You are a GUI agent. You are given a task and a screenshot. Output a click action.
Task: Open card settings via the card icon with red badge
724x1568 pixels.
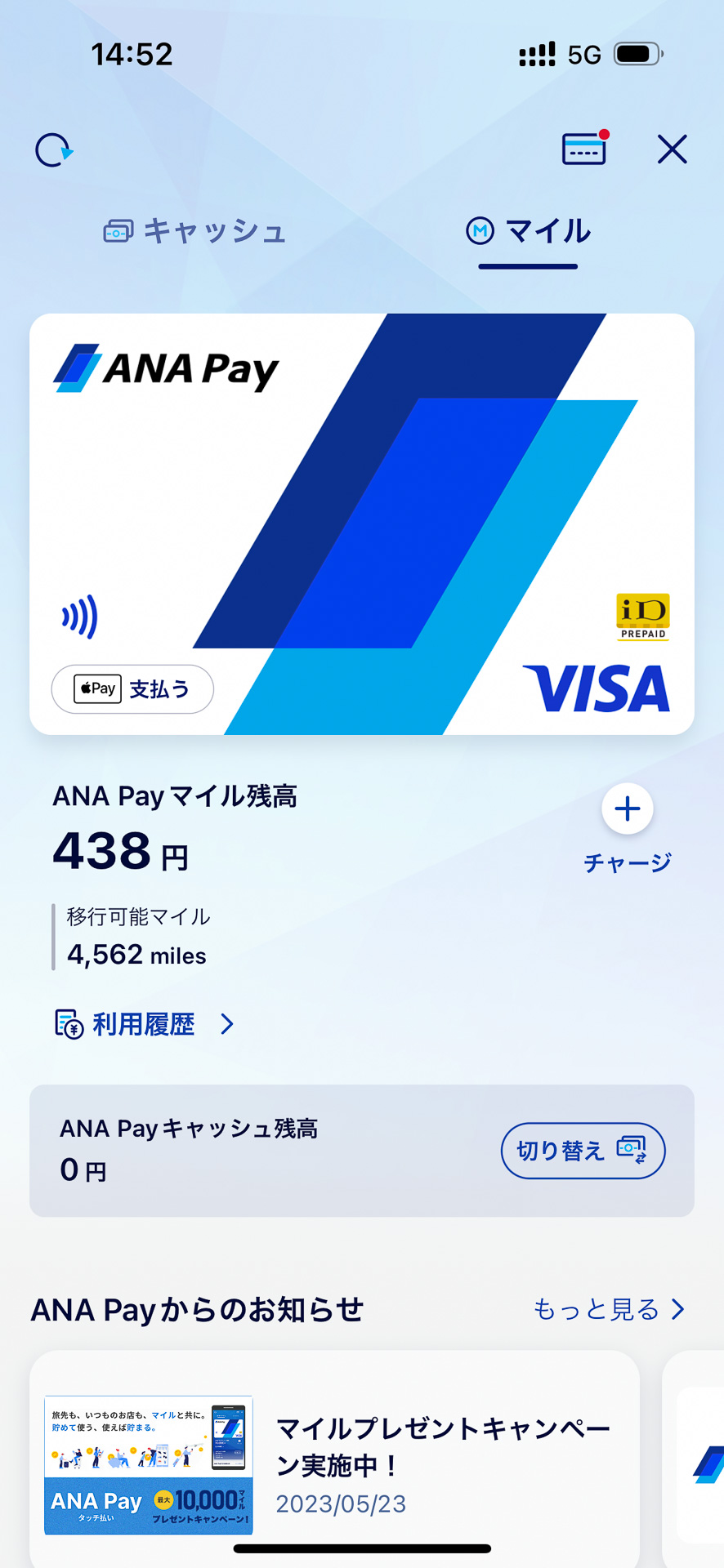point(582,150)
